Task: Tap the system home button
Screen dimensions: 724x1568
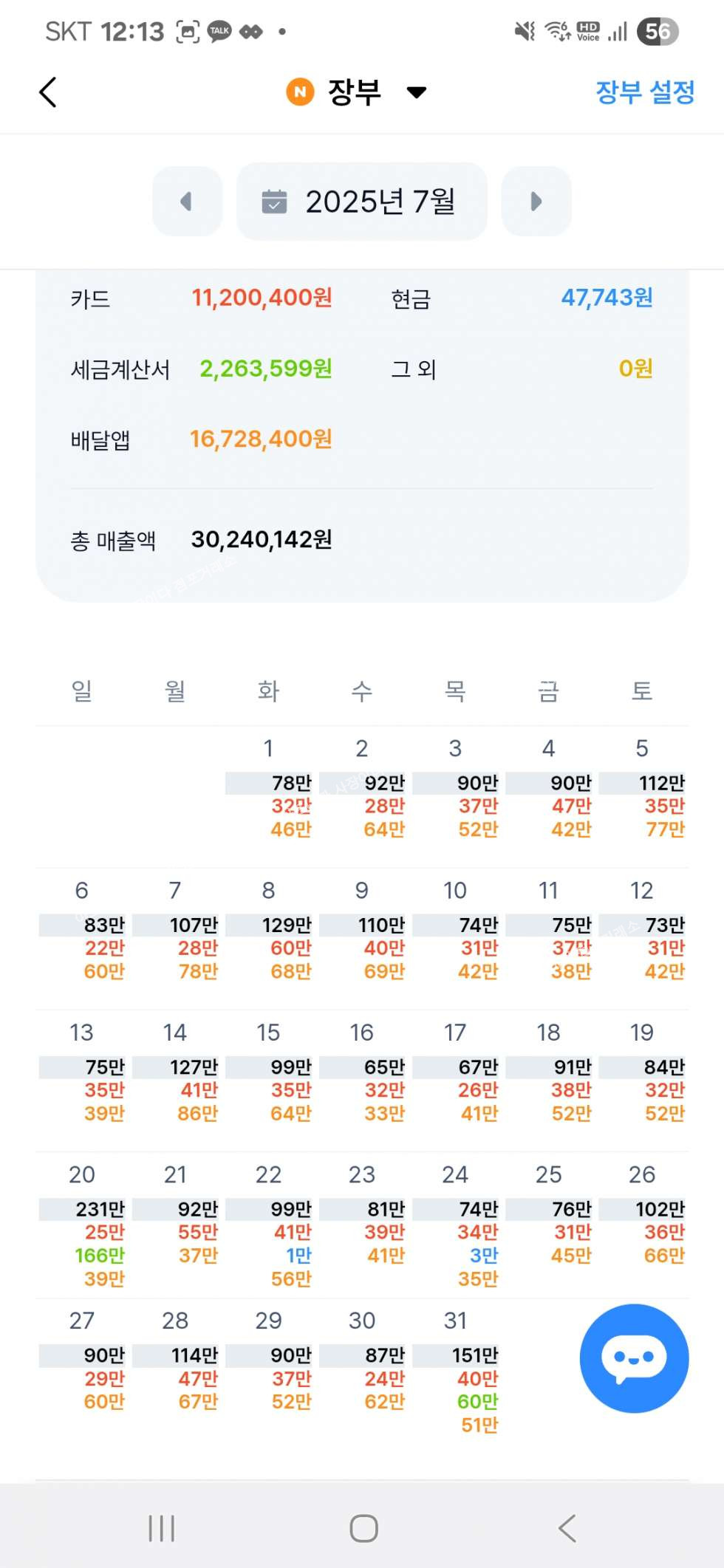Action: pyautogui.click(x=363, y=1528)
